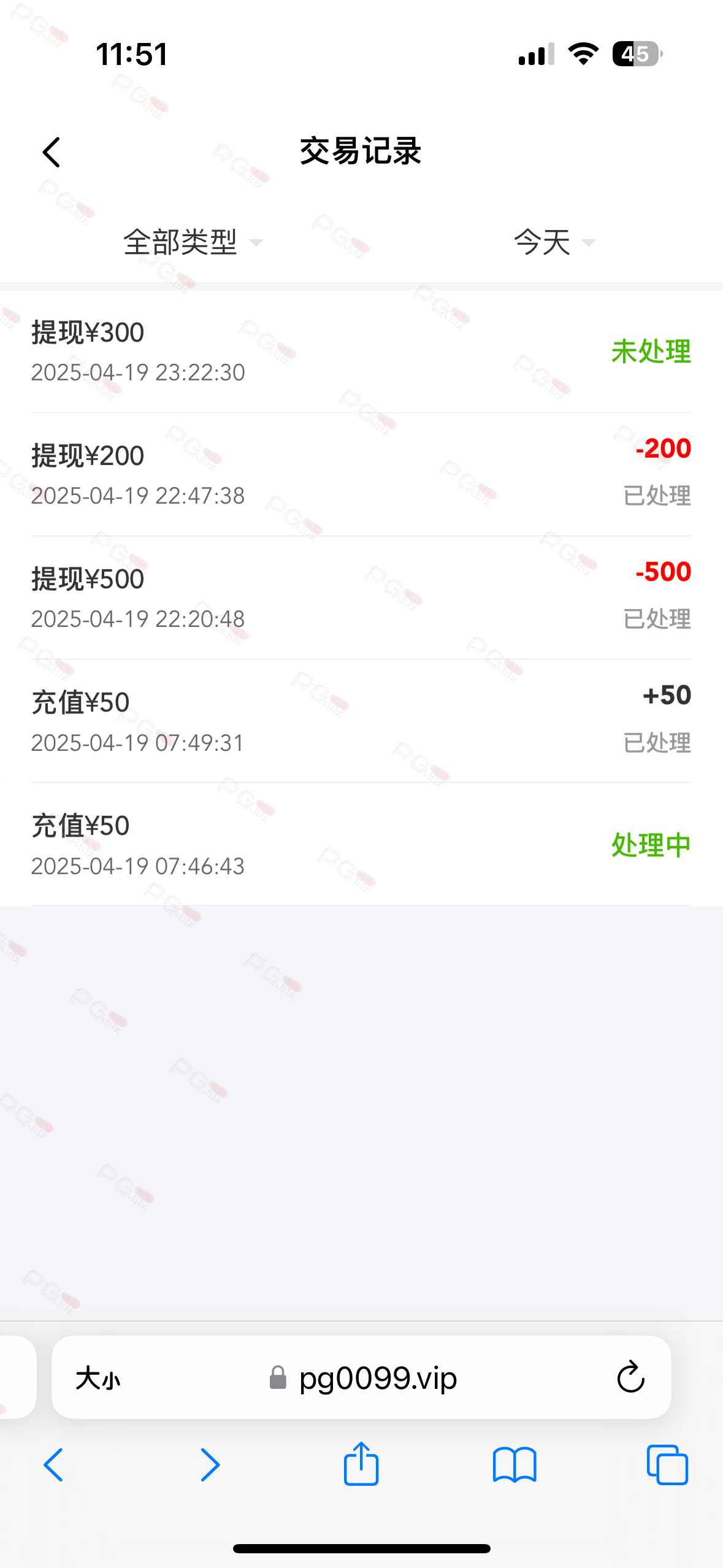The image size is (723, 1568).
Task: Expand the 全部类型 filter dropdown
Action: (193, 242)
